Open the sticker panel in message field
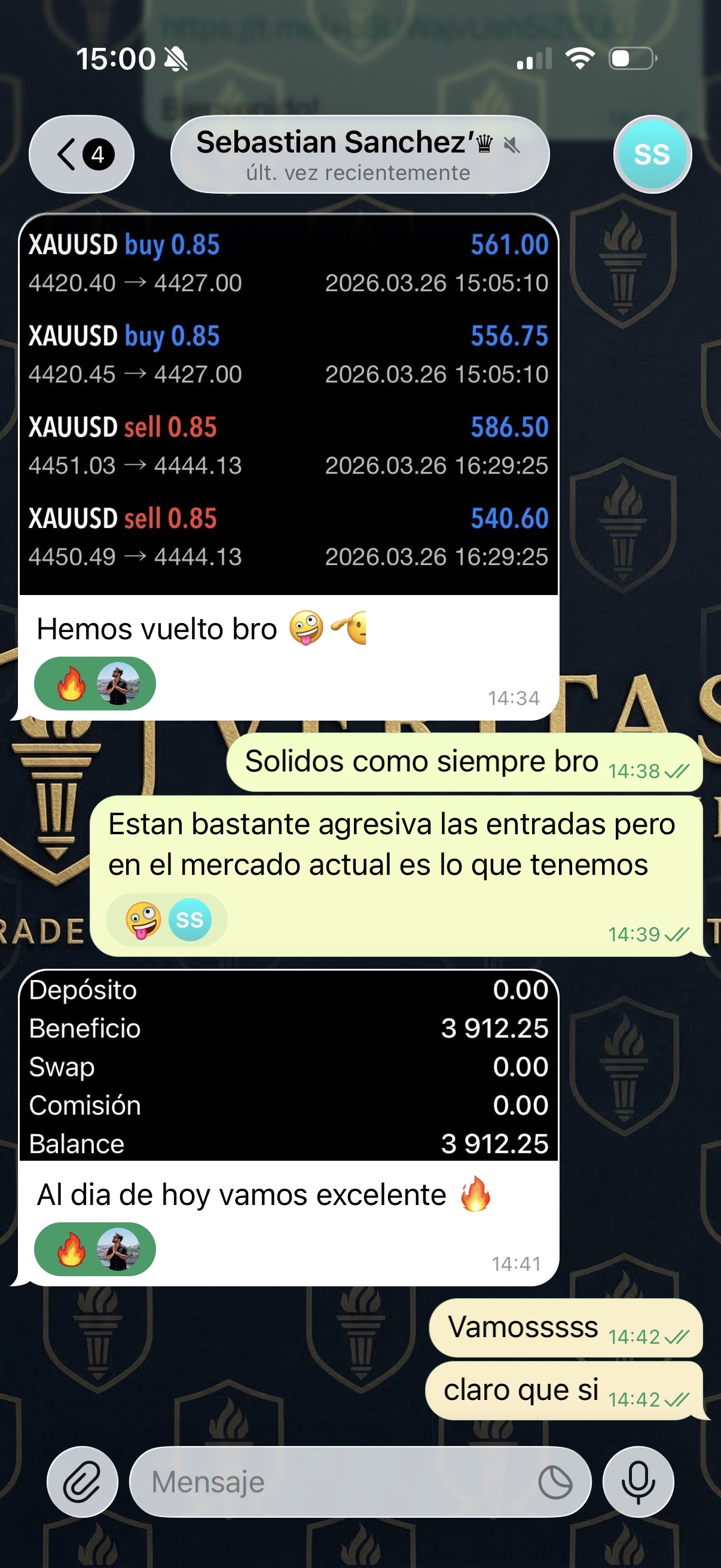Image resolution: width=721 pixels, height=1568 pixels. point(555,1482)
